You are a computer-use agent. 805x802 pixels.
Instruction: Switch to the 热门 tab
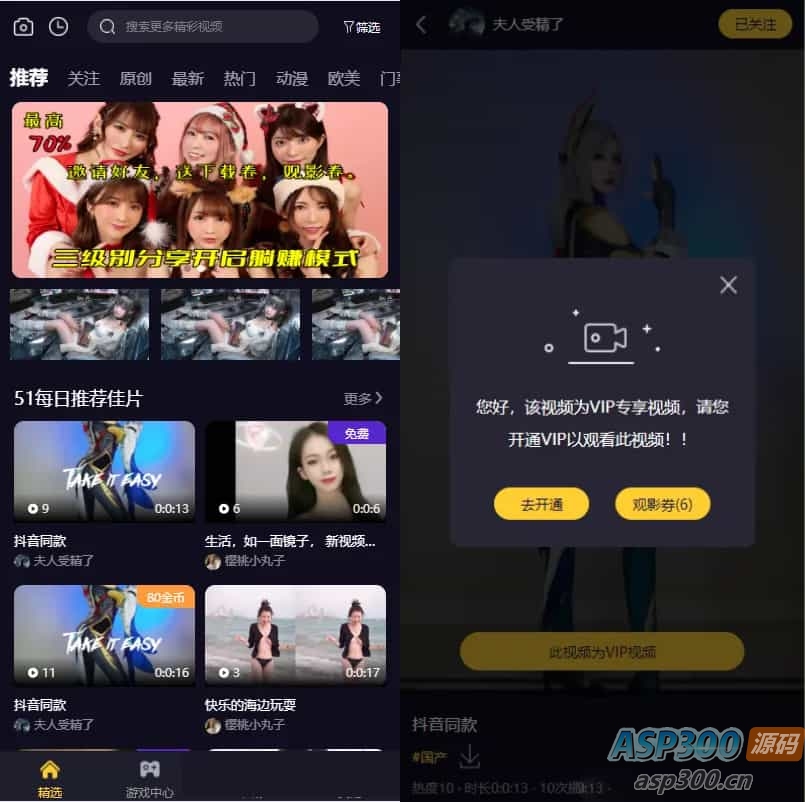(x=240, y=78)
